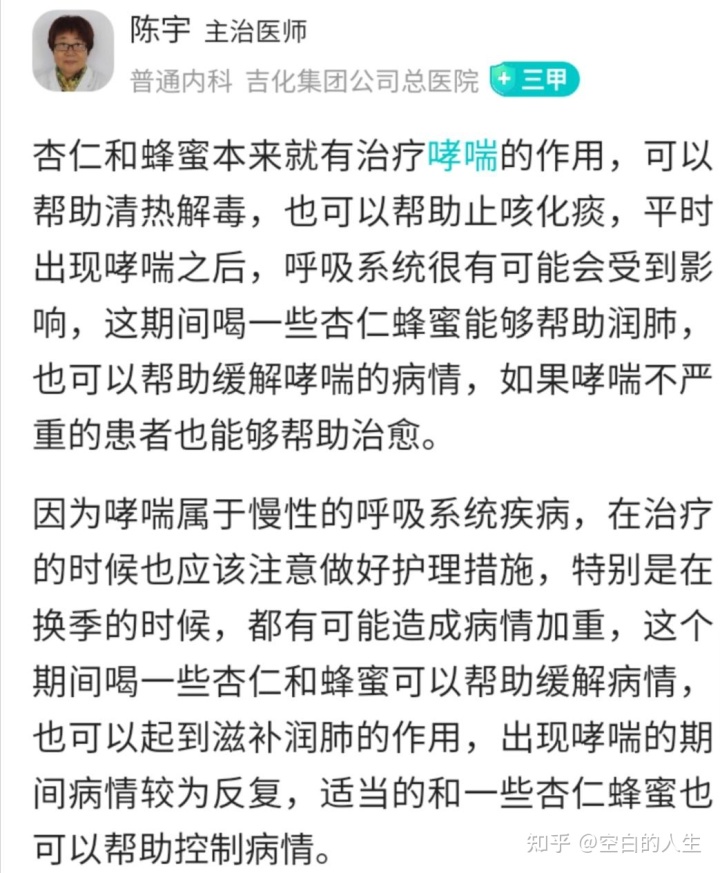Open Dr. 陈宇's profile photo
The width and height of the screenshot is (720, 873).
(x=73, y=51)
